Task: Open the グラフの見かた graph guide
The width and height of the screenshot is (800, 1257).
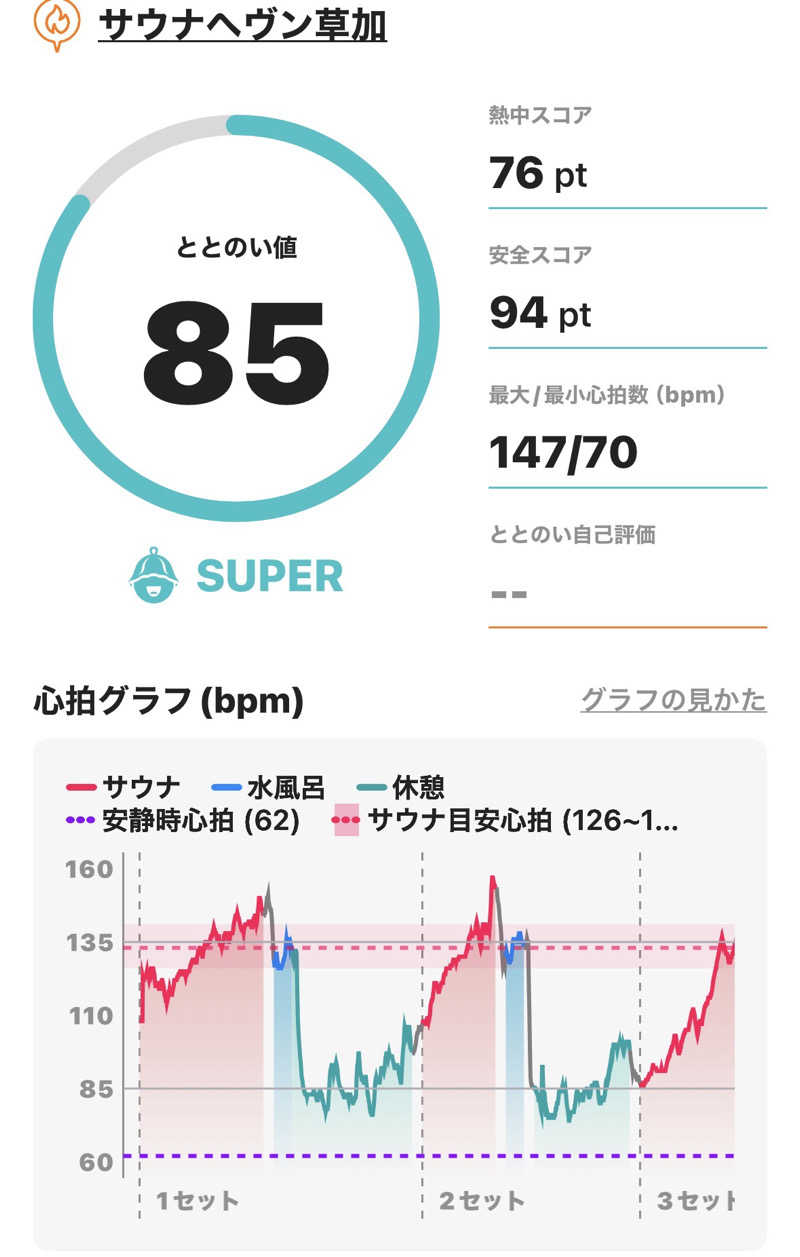Action: click(673, 700)
